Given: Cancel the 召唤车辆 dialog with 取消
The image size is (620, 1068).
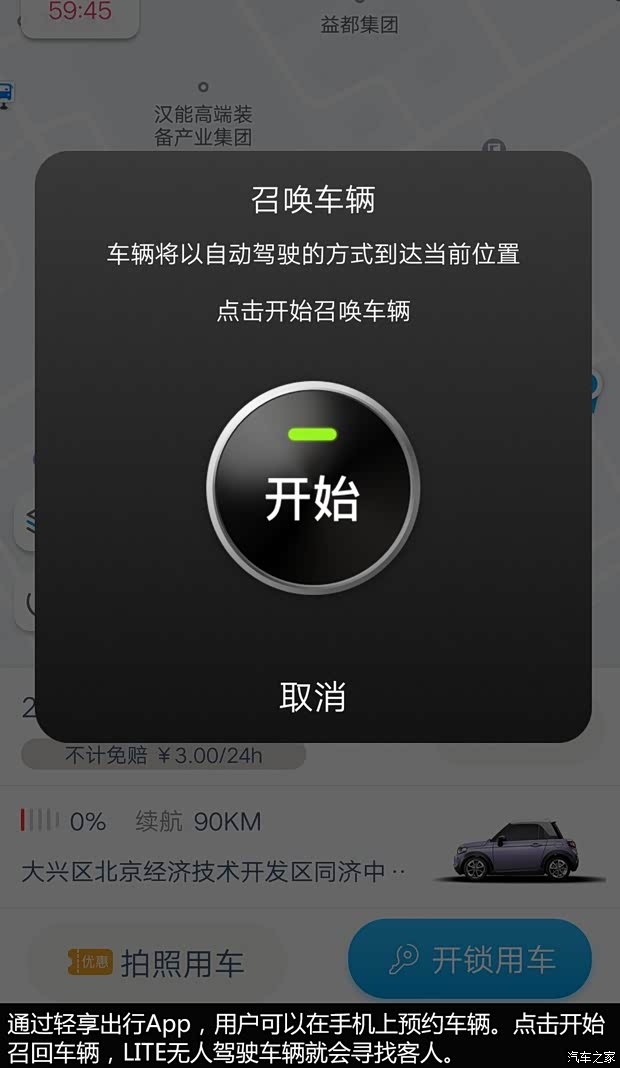Looking at the screenshot, I should pyautogui.click(x=312, y=697).
